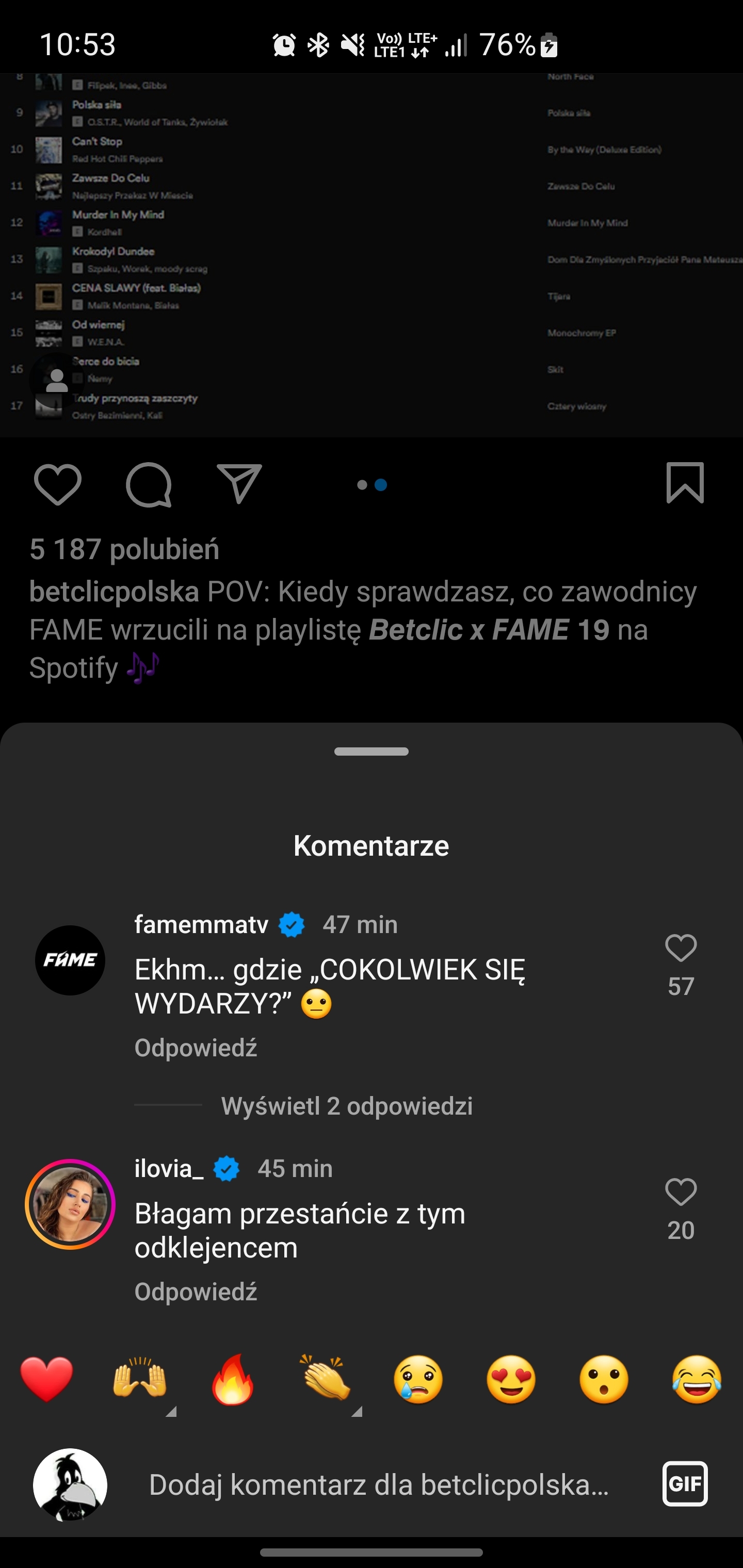Viewport: 743px width, 1568px height.
Task: View ilovia_'s story from her avatar
Action: [70, 1204]
